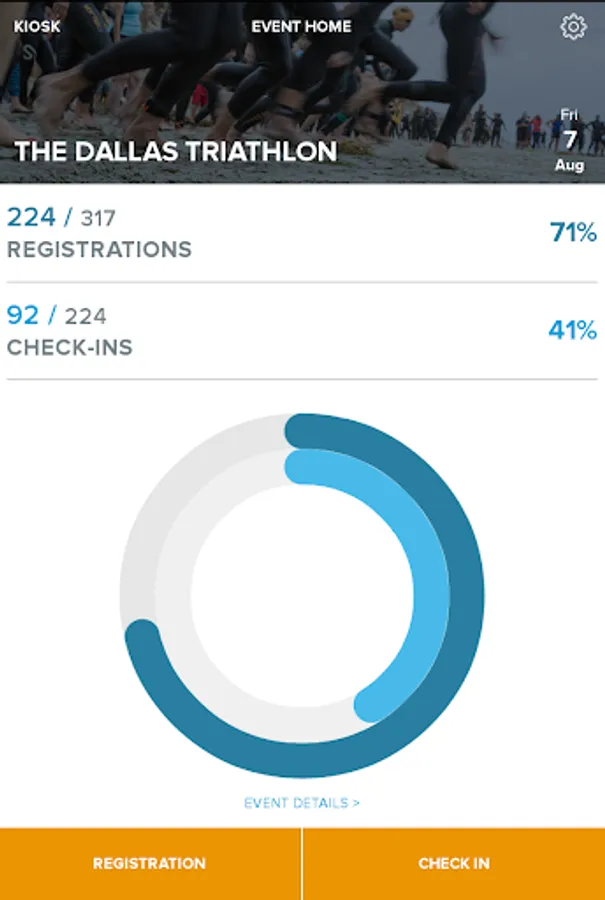The width and height of the screenshot is (605, 900).
Task: Tap the Registration button
Action: pyautogui.click(x=150, y=863)
